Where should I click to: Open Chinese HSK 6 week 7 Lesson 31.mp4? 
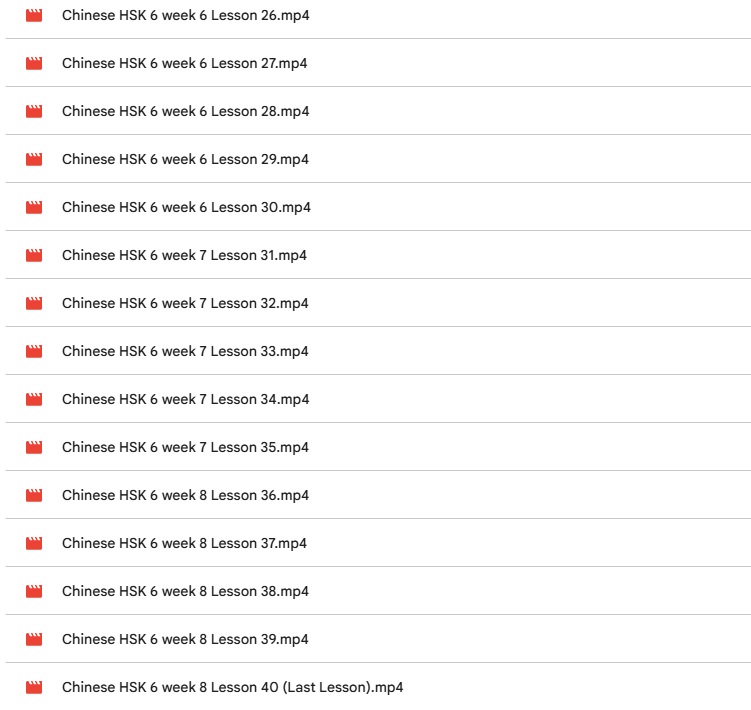[185, 255]
